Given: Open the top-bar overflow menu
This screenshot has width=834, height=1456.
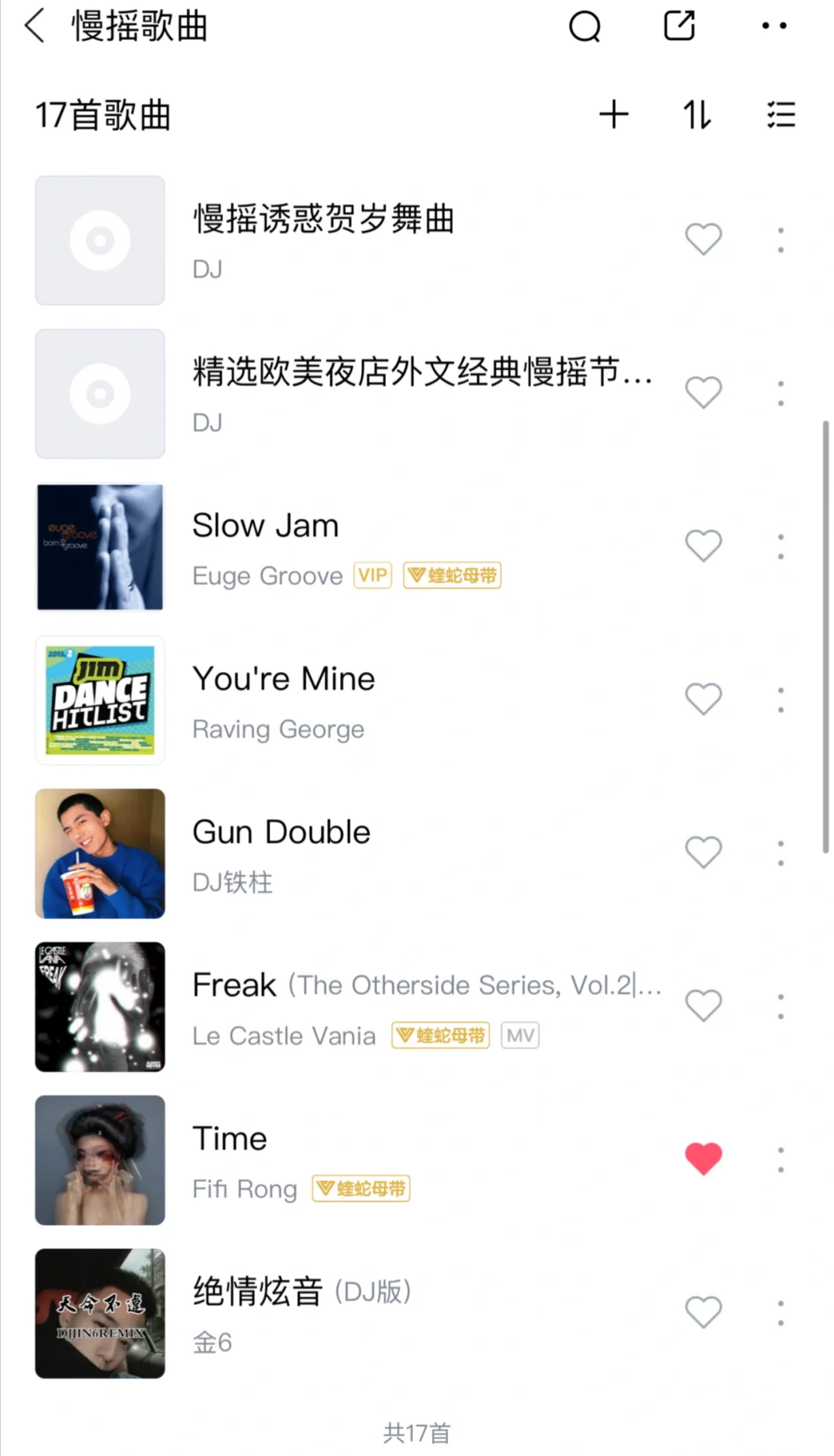Looking at the screenshot, I should 774,26.
